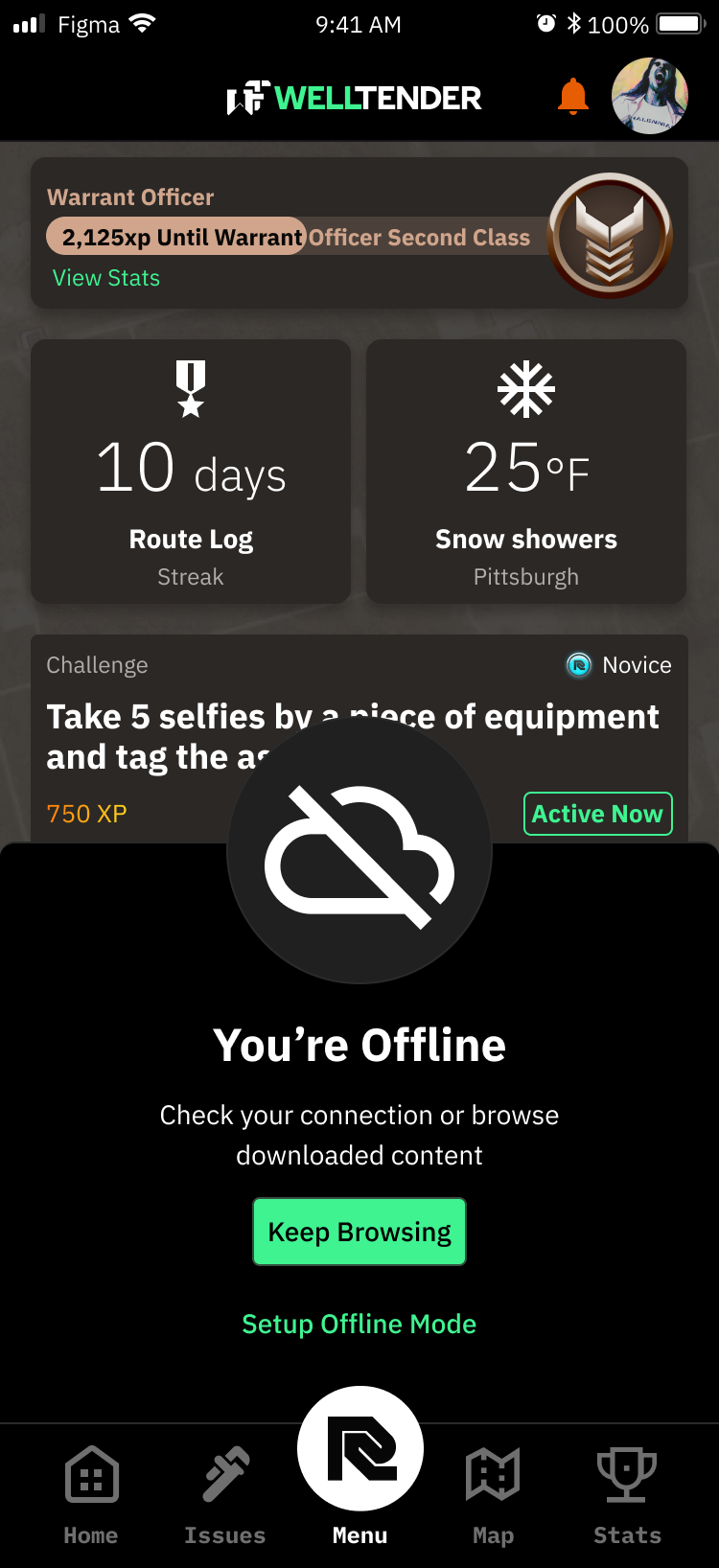Tap the Active Now challenge button

click(597, 814)
